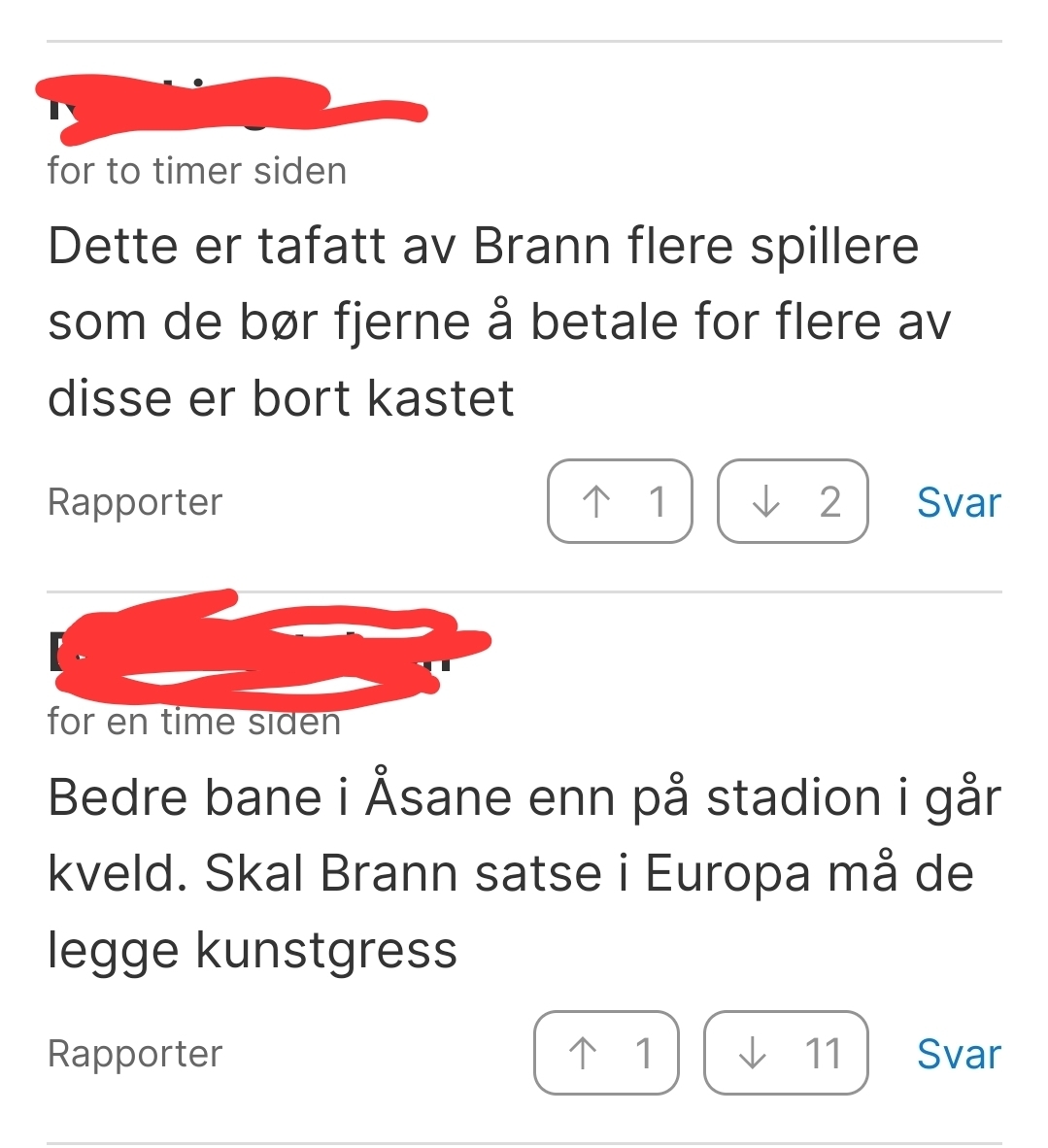
Task: Downvote the kunstgress comment
Action: tap(785, 1054)
